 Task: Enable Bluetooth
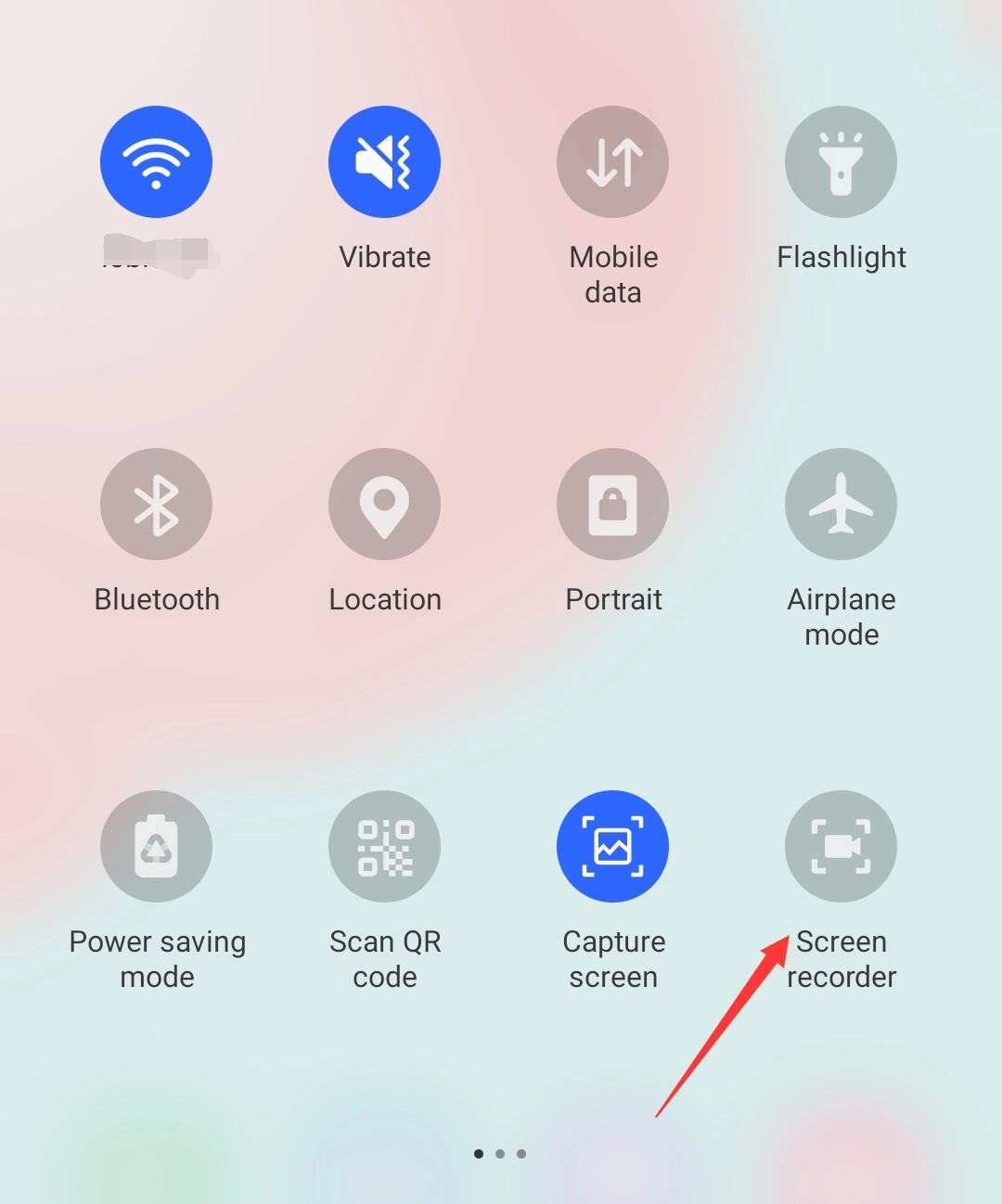[x=156, y=505]
